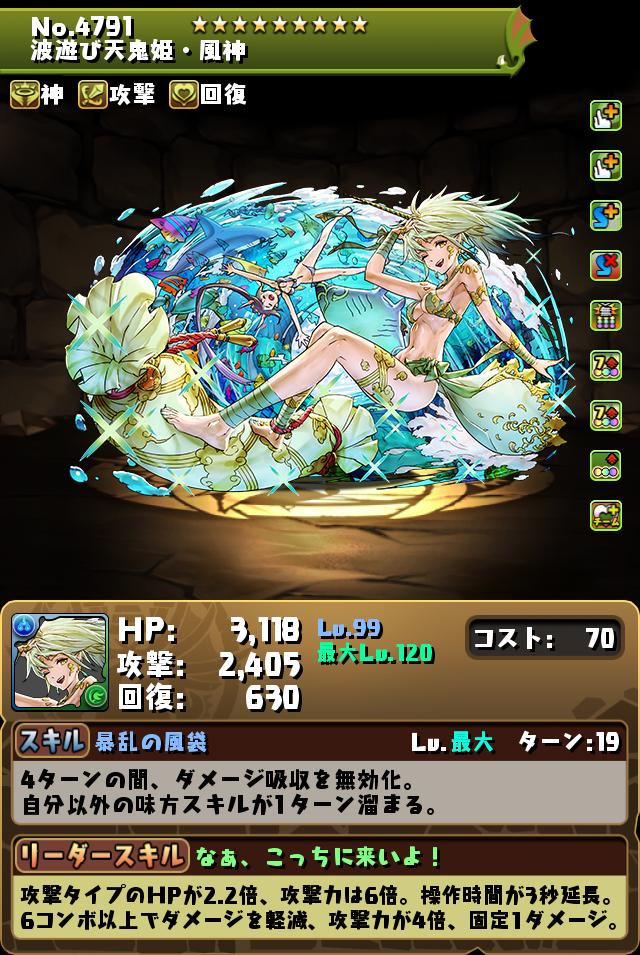Tap the skill bind resist awakening icon
This screenshot has width=640, height=955.
tap(606, 264)
